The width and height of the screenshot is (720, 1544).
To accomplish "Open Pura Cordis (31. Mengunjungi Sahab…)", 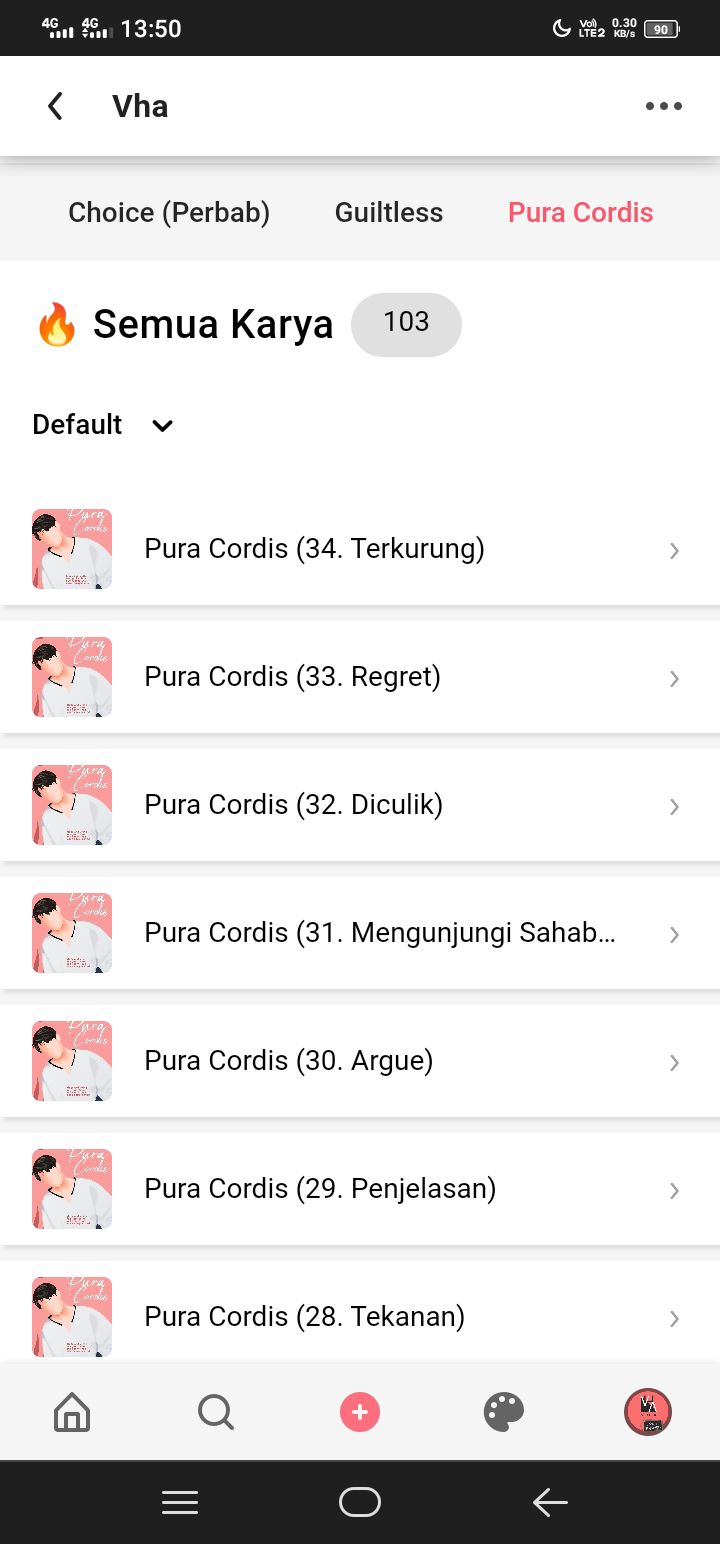I will (360, 933).
